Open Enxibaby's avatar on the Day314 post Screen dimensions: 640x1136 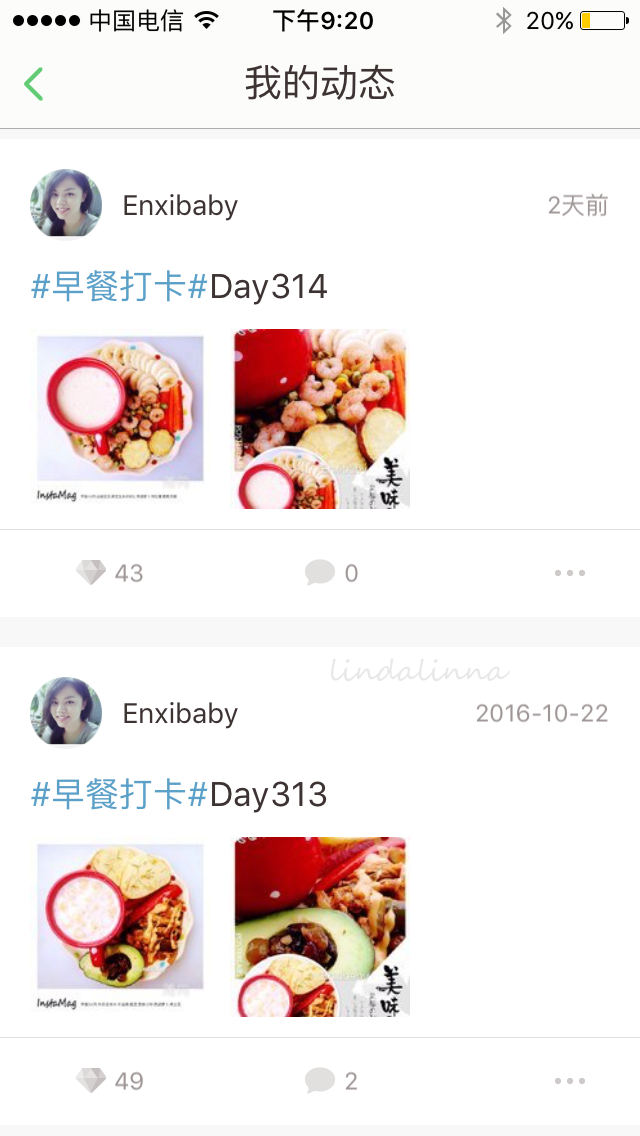click(66, 204)
